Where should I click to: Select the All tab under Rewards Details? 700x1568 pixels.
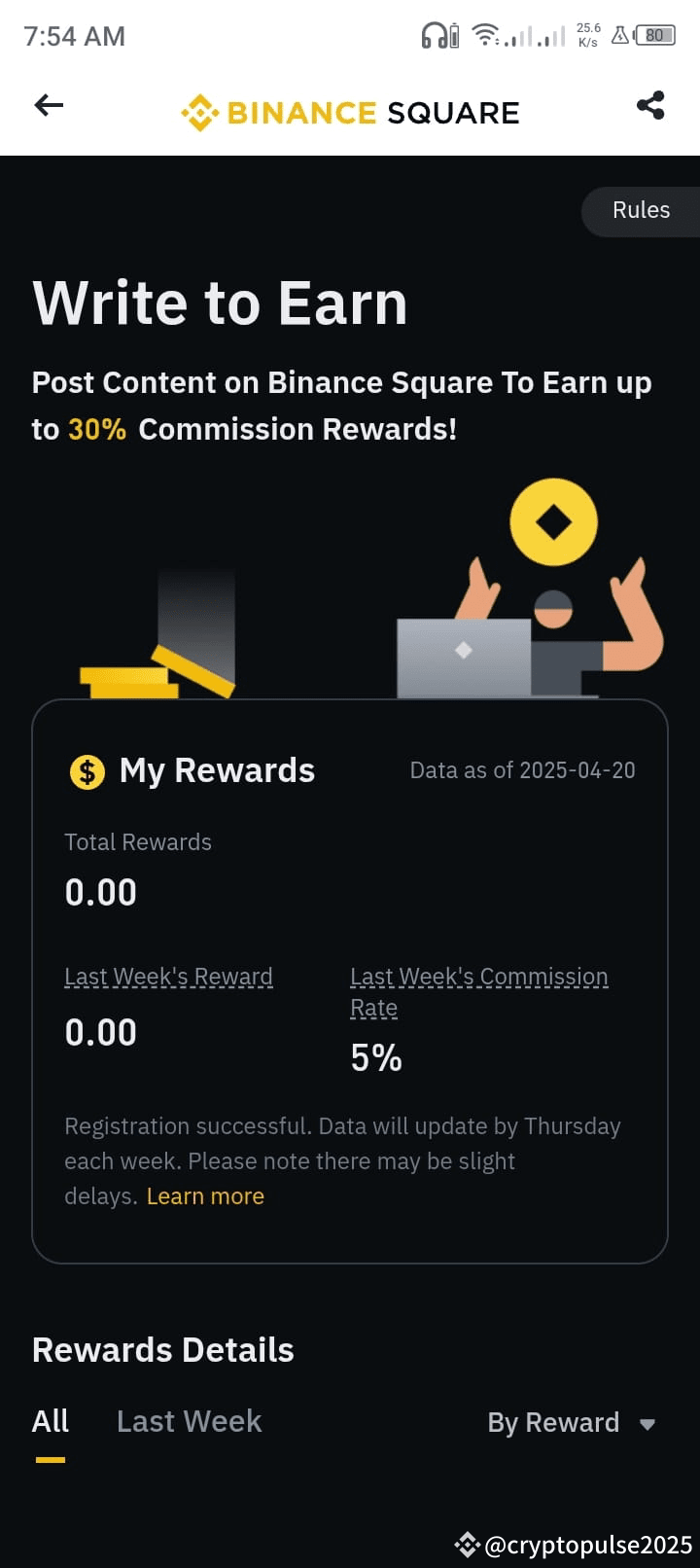51,1421
